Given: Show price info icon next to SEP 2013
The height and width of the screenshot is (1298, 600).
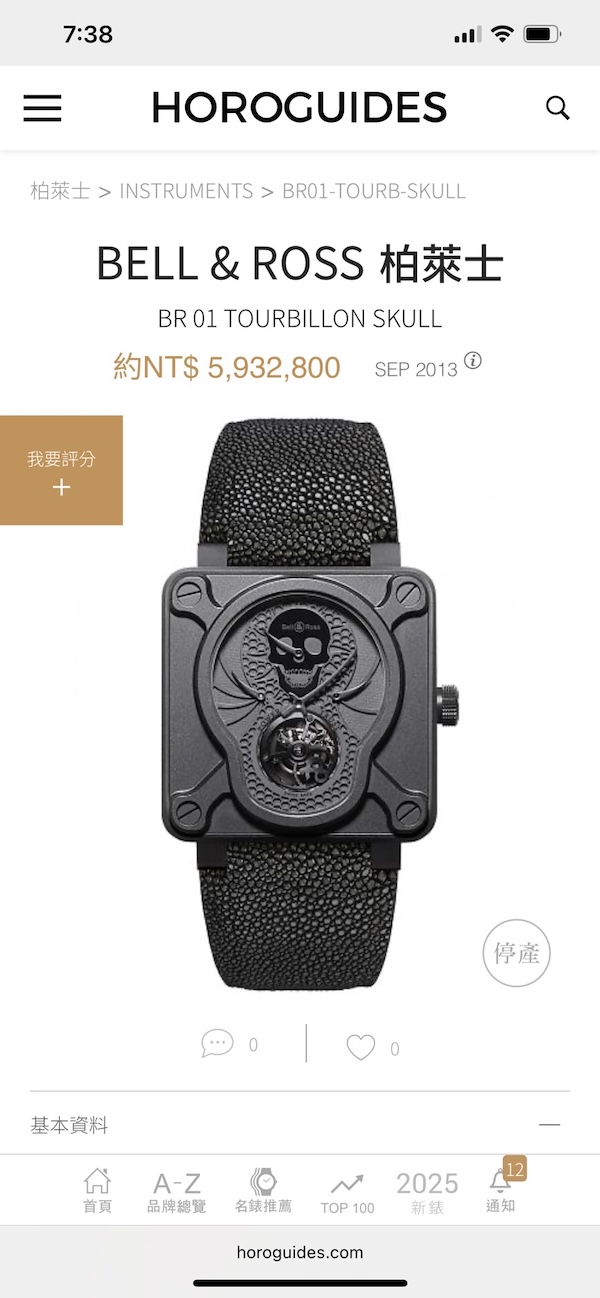Looking at the screenshot, I should (473, 361).
